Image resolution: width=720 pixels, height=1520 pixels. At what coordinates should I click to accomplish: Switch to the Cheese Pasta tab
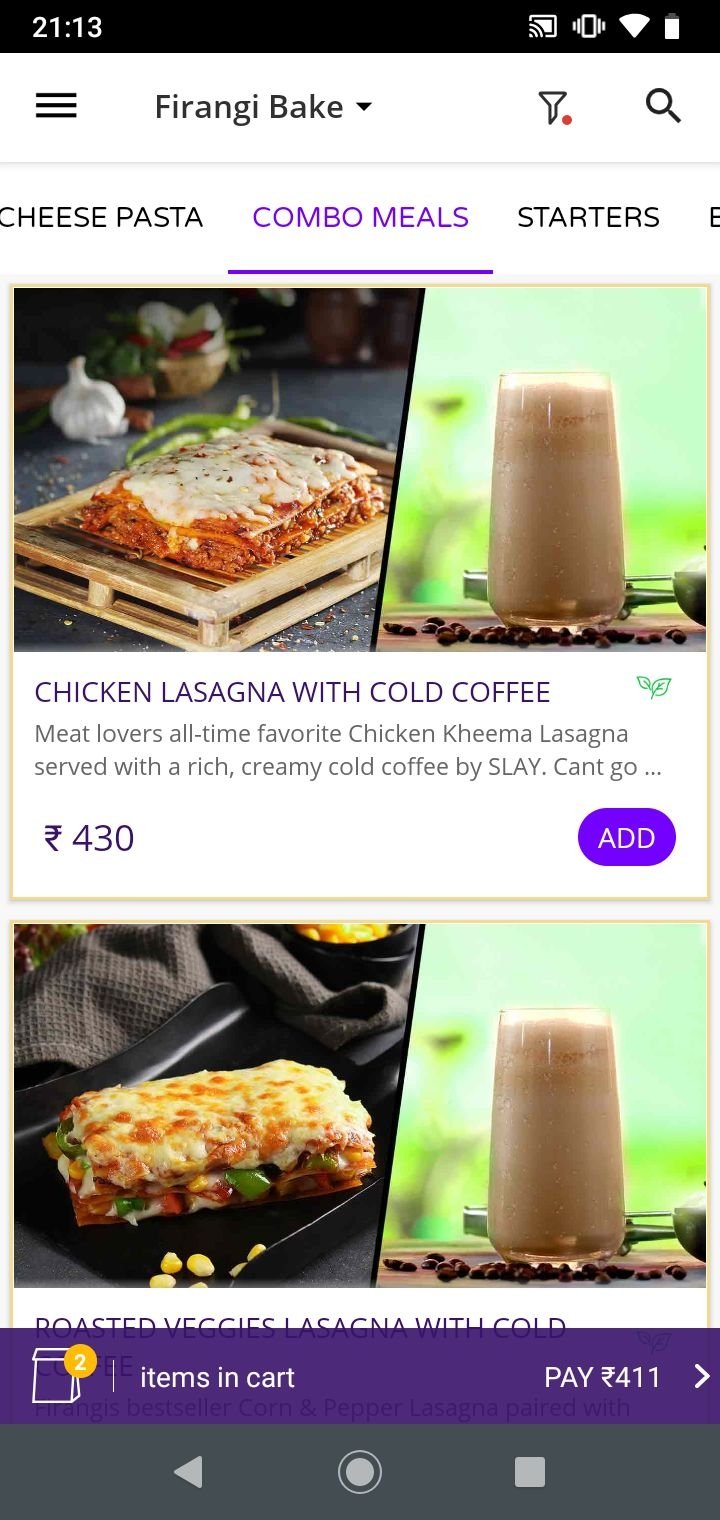coord(100,217)
